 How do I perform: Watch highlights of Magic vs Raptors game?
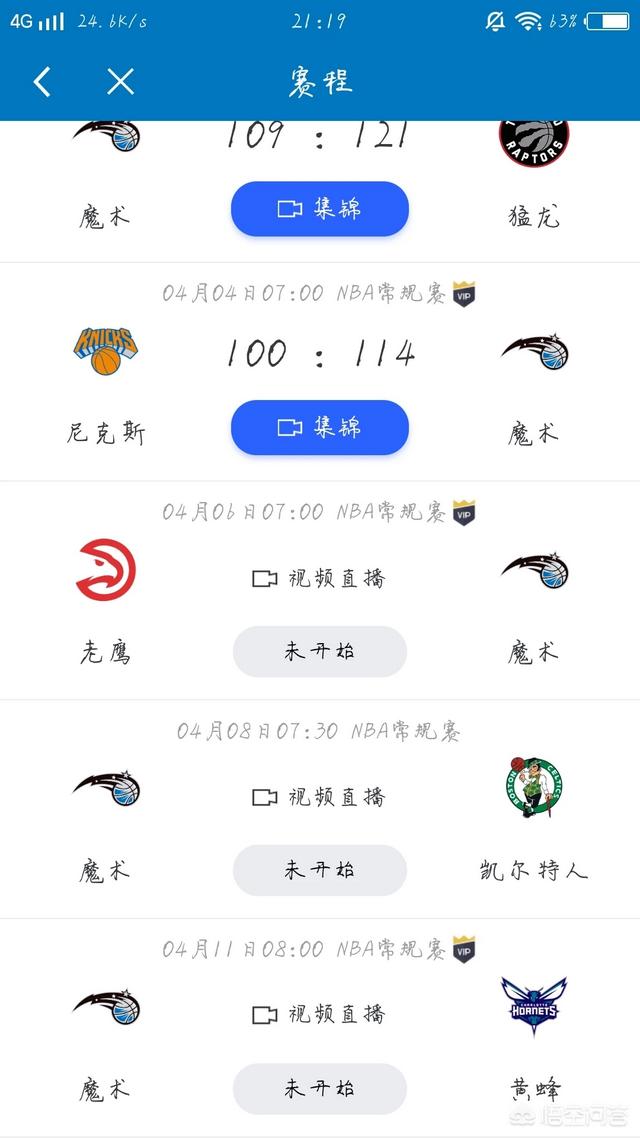pyautogui.click(x=320, y=209)
